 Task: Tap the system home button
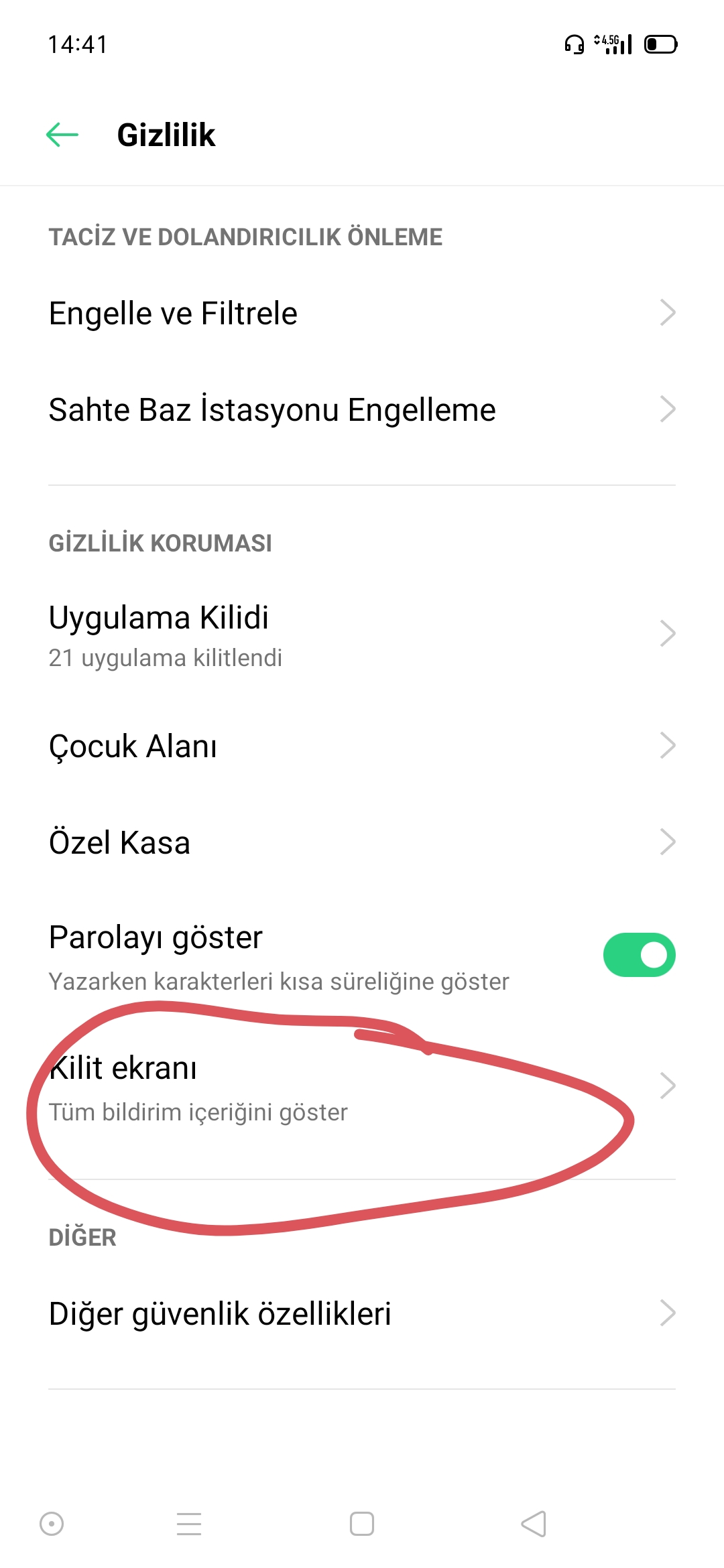pyautogui.click(x=362, y=1524)
